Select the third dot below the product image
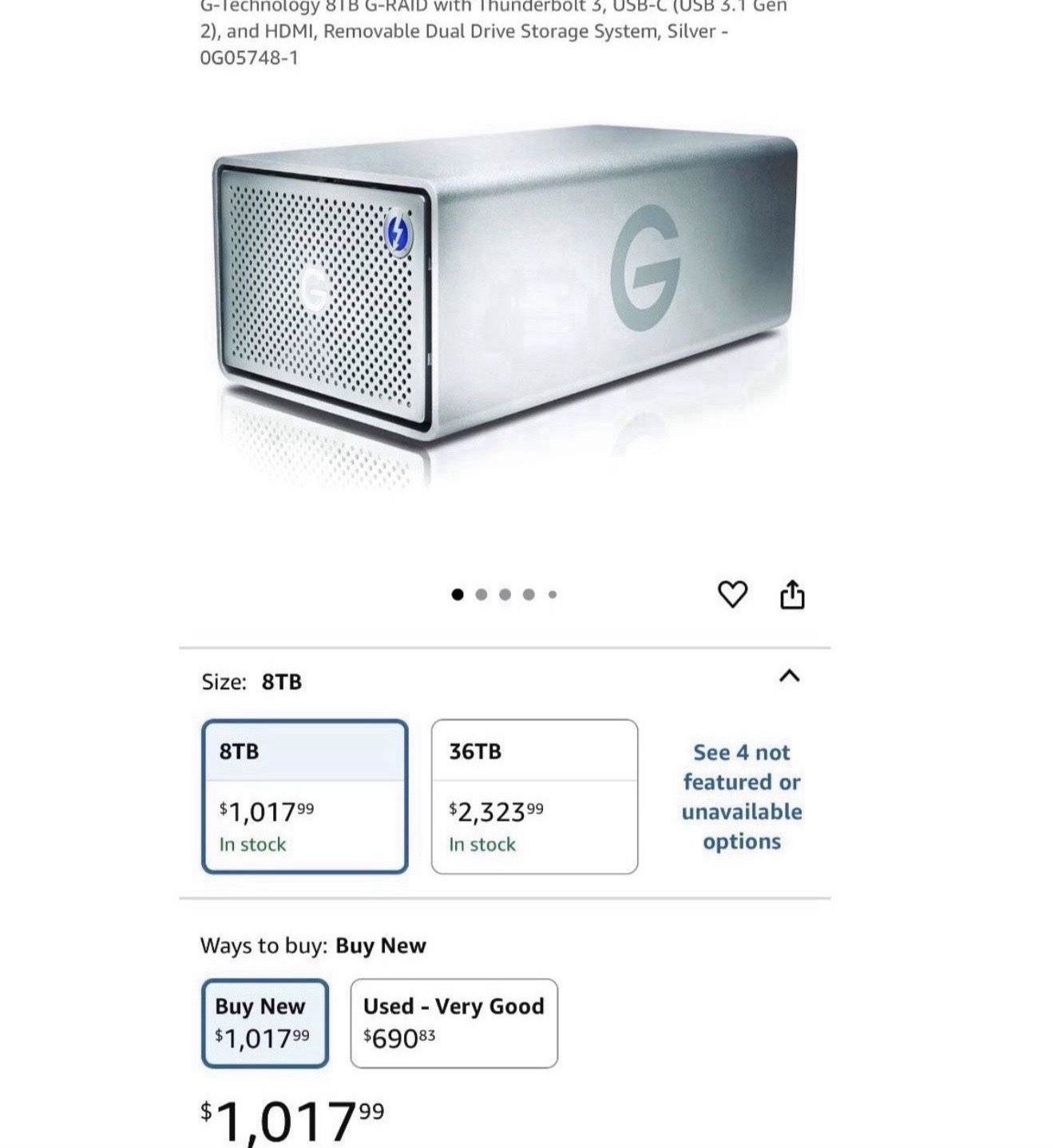Image resolution: width=1054 pixels, height=1148 pixels. pos(505,594)
